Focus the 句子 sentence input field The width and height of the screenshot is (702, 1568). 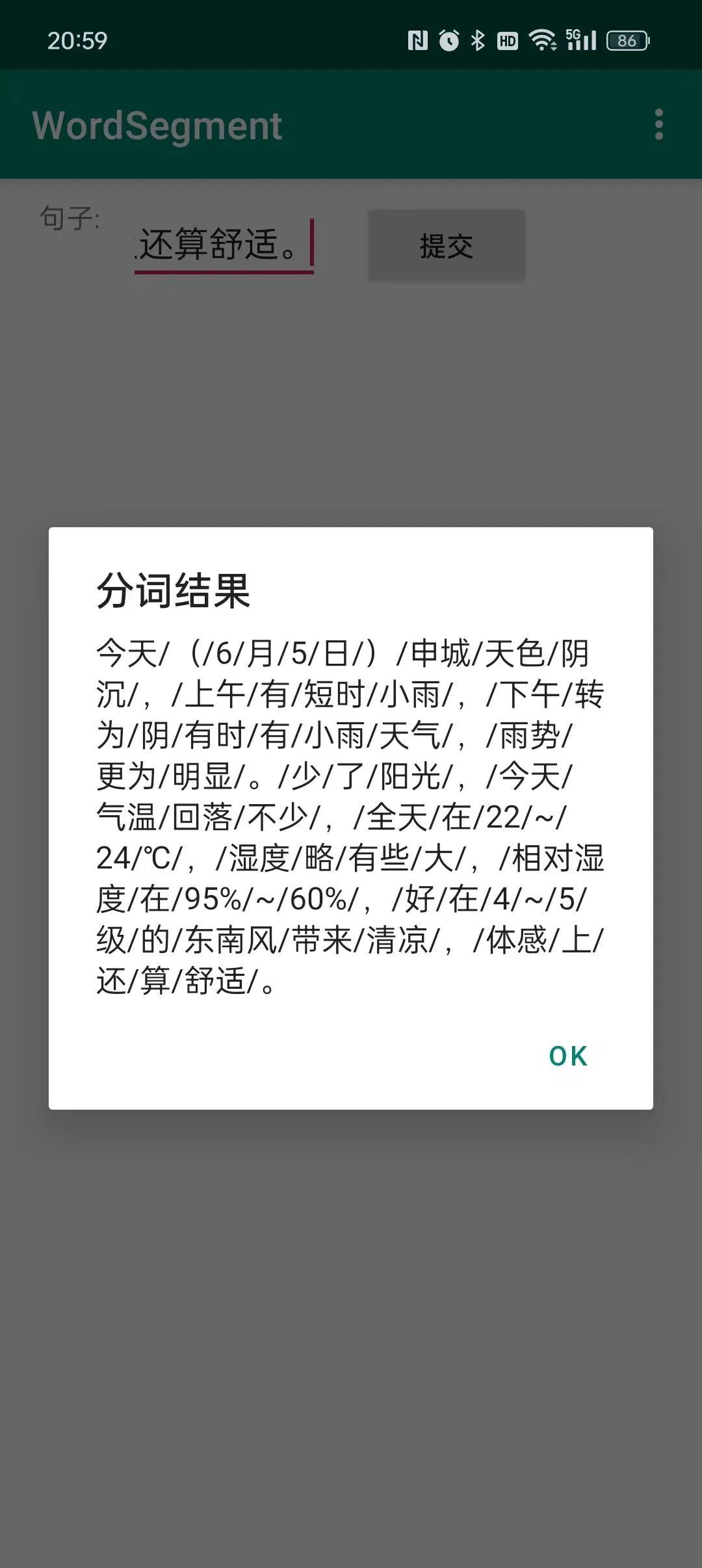[224, 245]
